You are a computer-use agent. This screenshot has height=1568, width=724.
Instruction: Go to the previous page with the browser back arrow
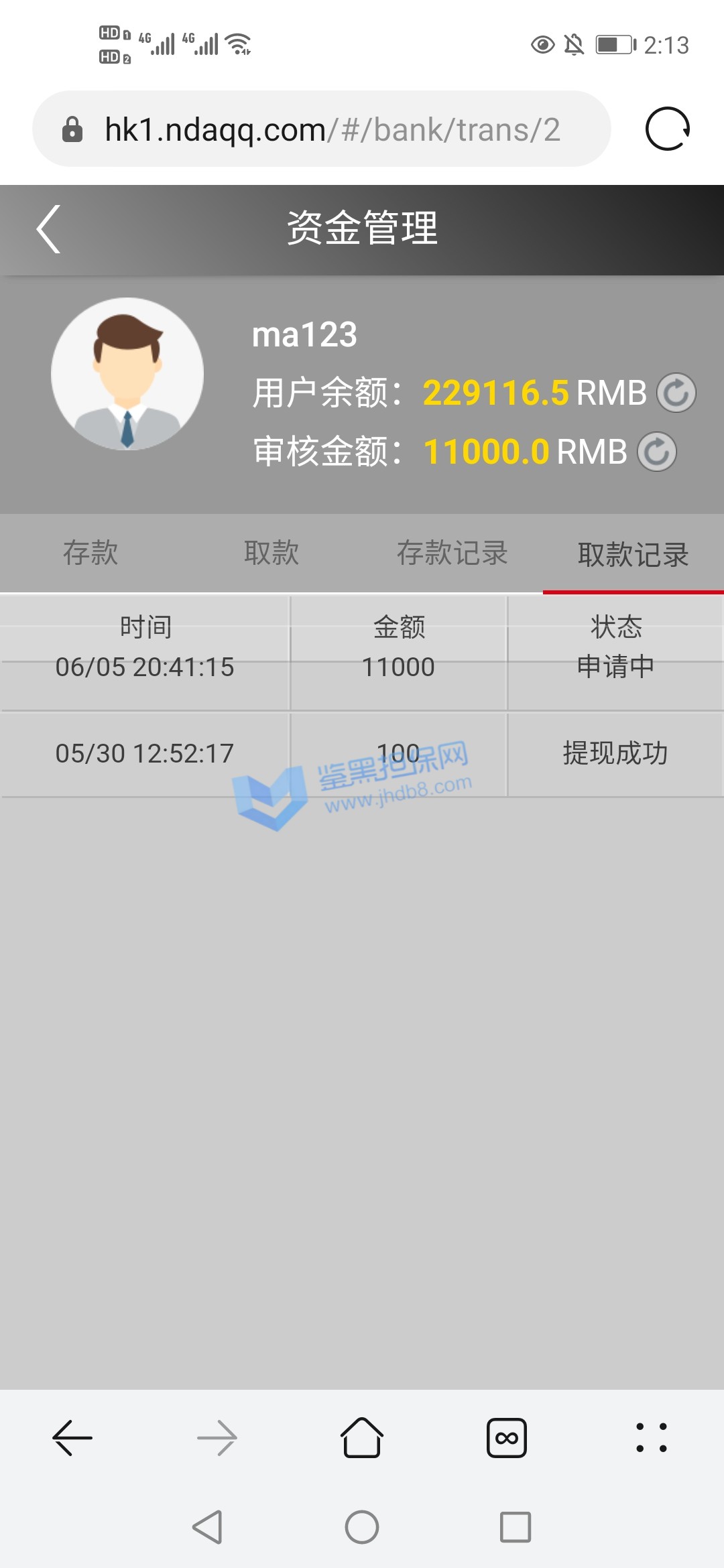72,1438
